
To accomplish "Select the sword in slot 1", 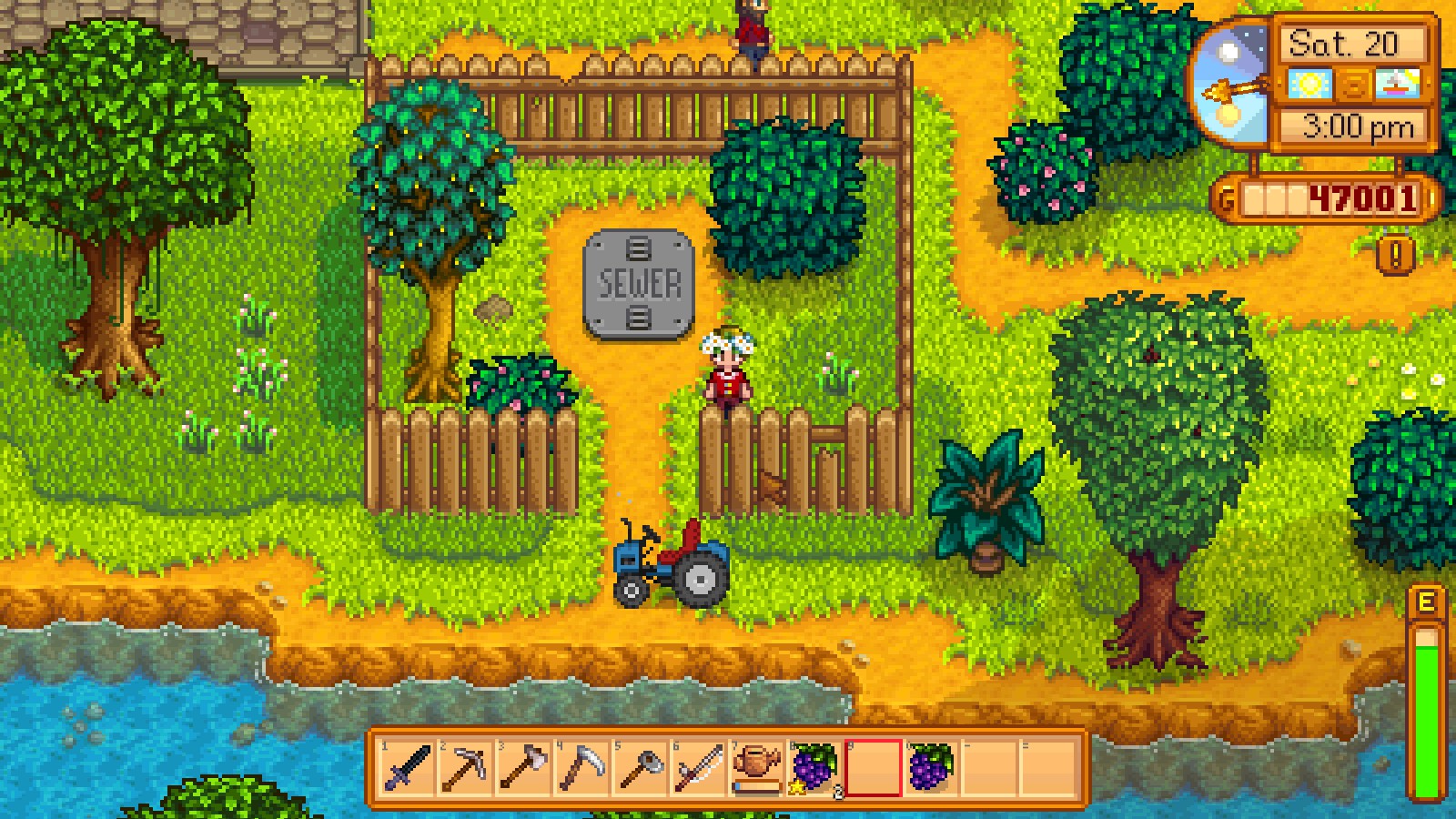I will pyautogui.click(x=407, y=767).
